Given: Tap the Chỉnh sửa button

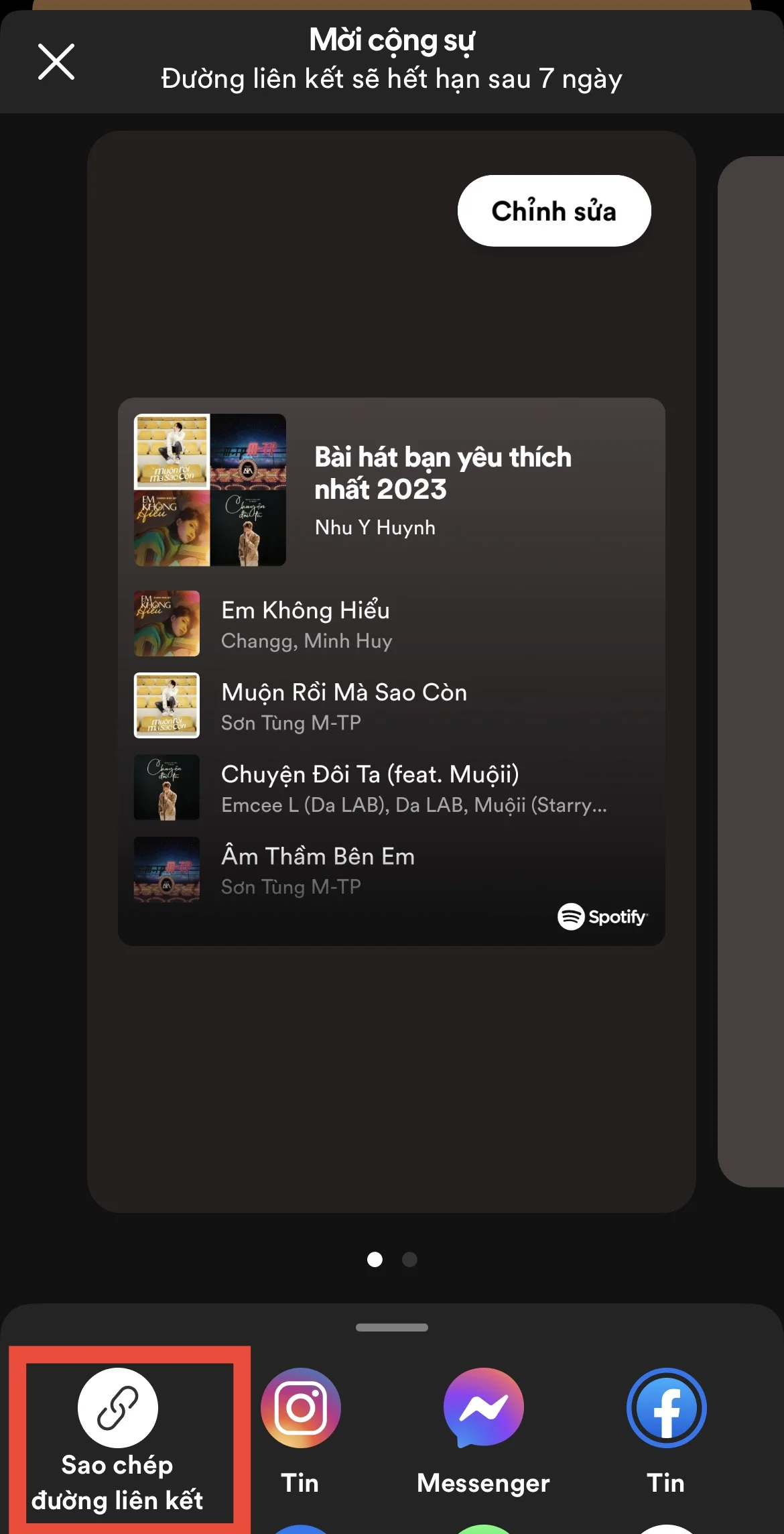Looking at the screenshot, I should click(553, 211).
